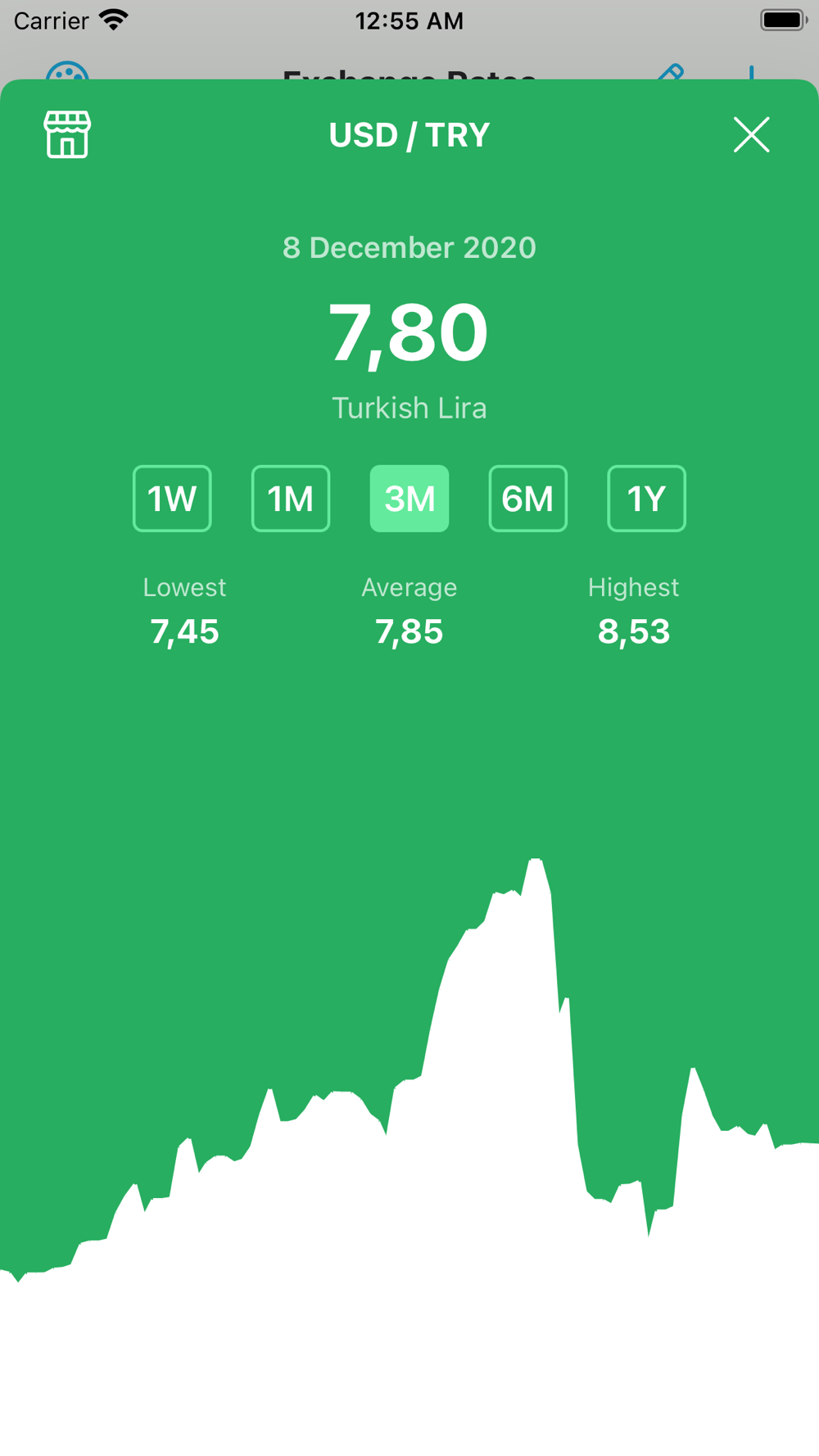Open the store icon
819x1456 pixels.
point(67,135)
